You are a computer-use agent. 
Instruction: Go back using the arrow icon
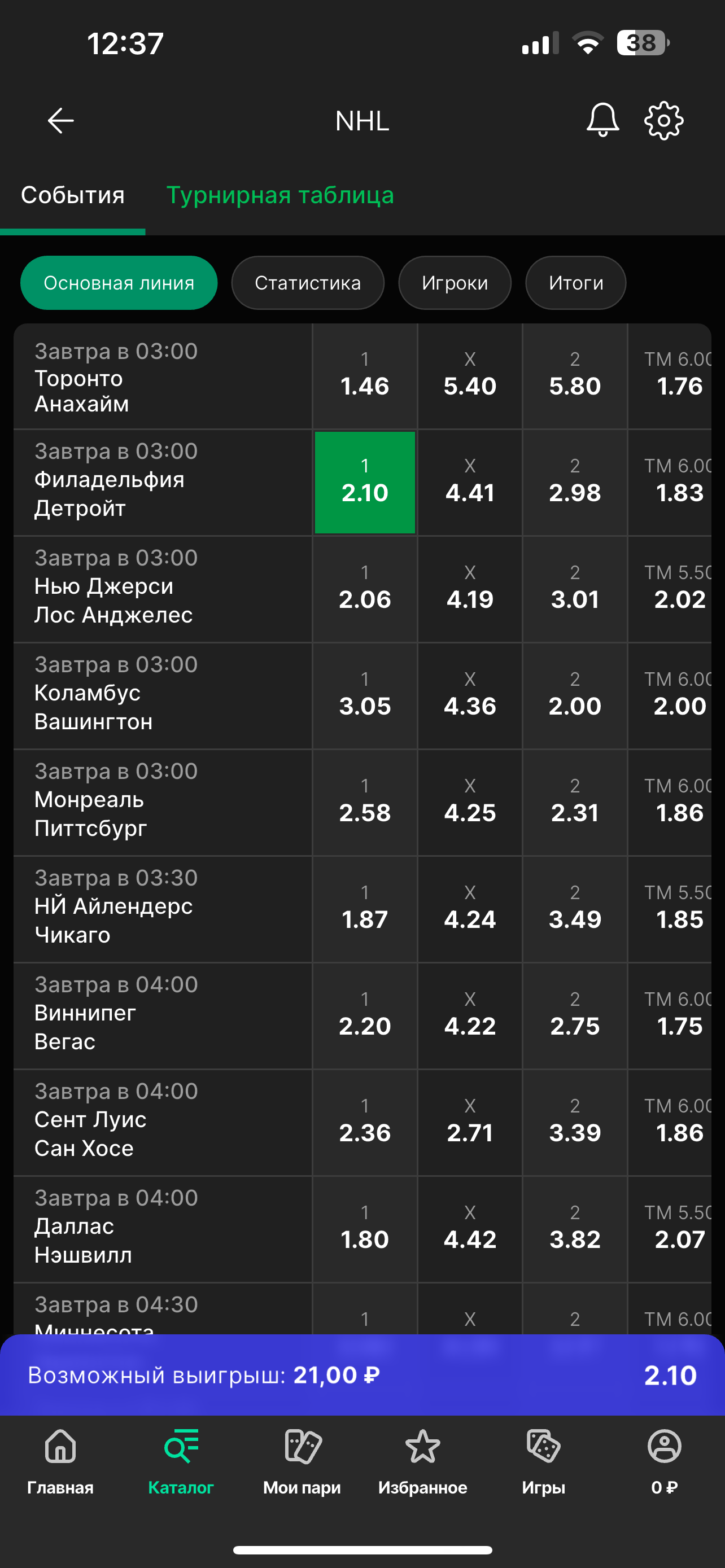(x=60, y=121)
